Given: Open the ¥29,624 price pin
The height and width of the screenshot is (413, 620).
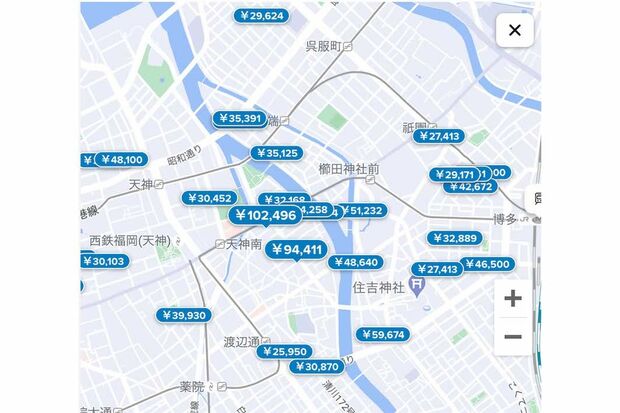Looking at the screenshot, I should (260, 16).
